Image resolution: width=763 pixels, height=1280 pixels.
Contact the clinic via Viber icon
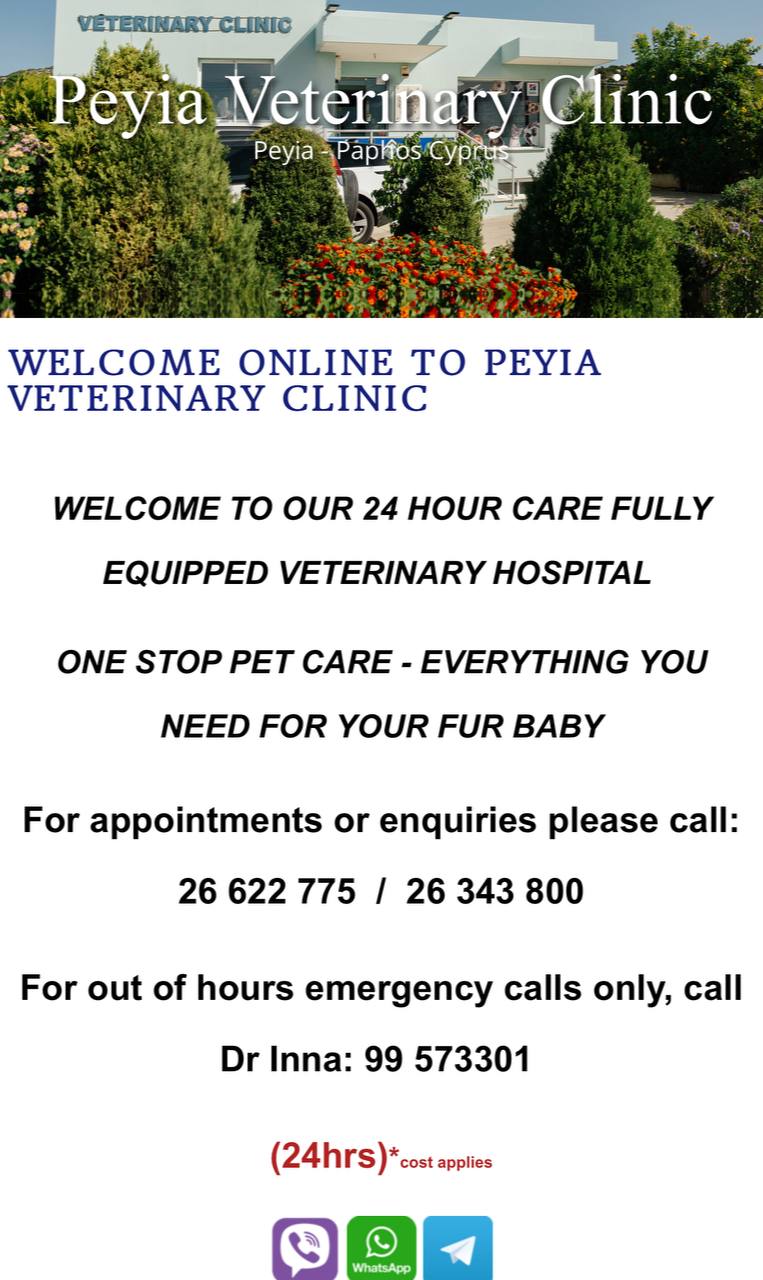305,1248
